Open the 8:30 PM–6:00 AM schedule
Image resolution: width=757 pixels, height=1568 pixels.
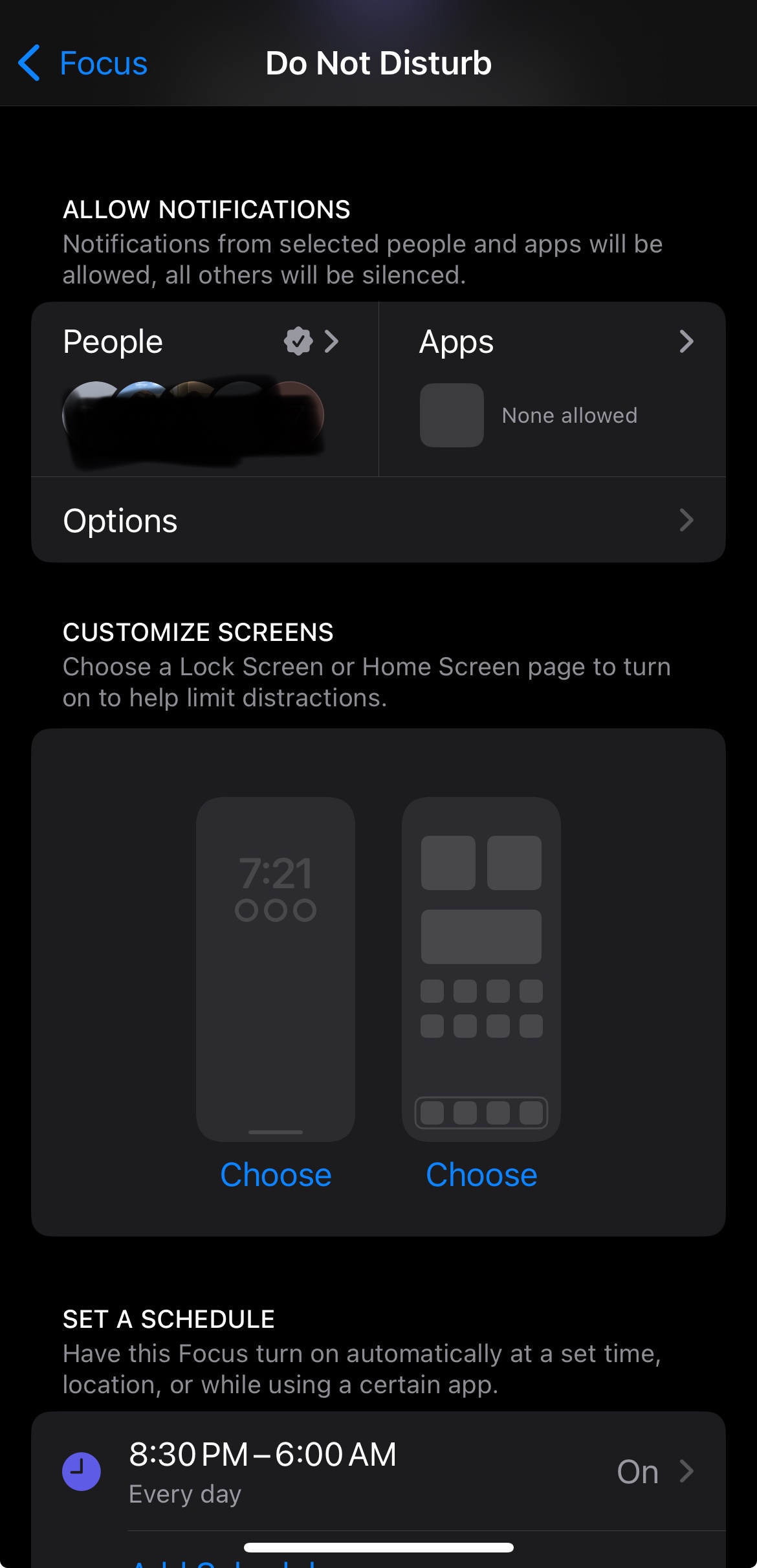378,1471
